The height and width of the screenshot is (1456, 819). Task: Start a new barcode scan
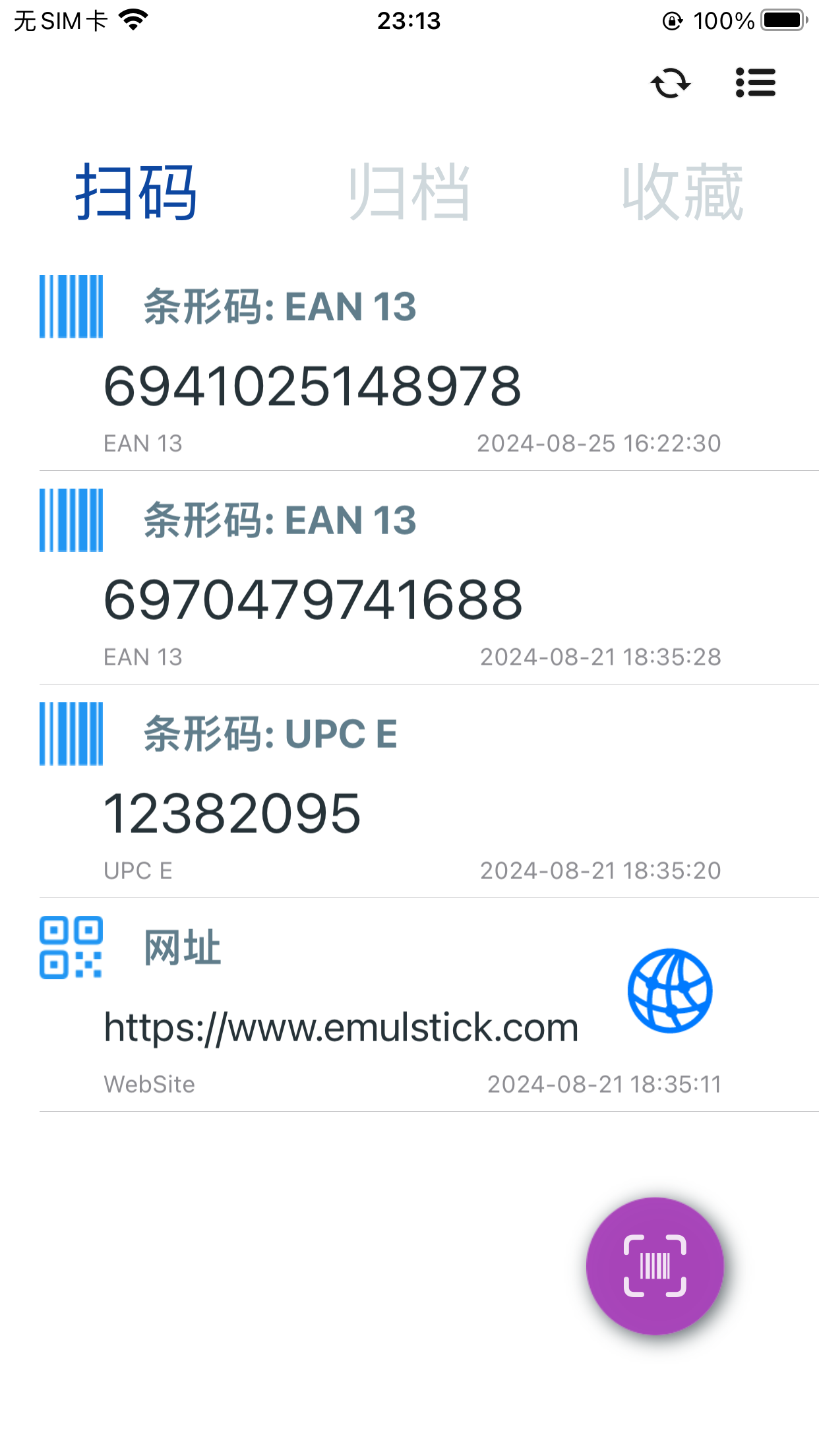[x=655, y=1266]
